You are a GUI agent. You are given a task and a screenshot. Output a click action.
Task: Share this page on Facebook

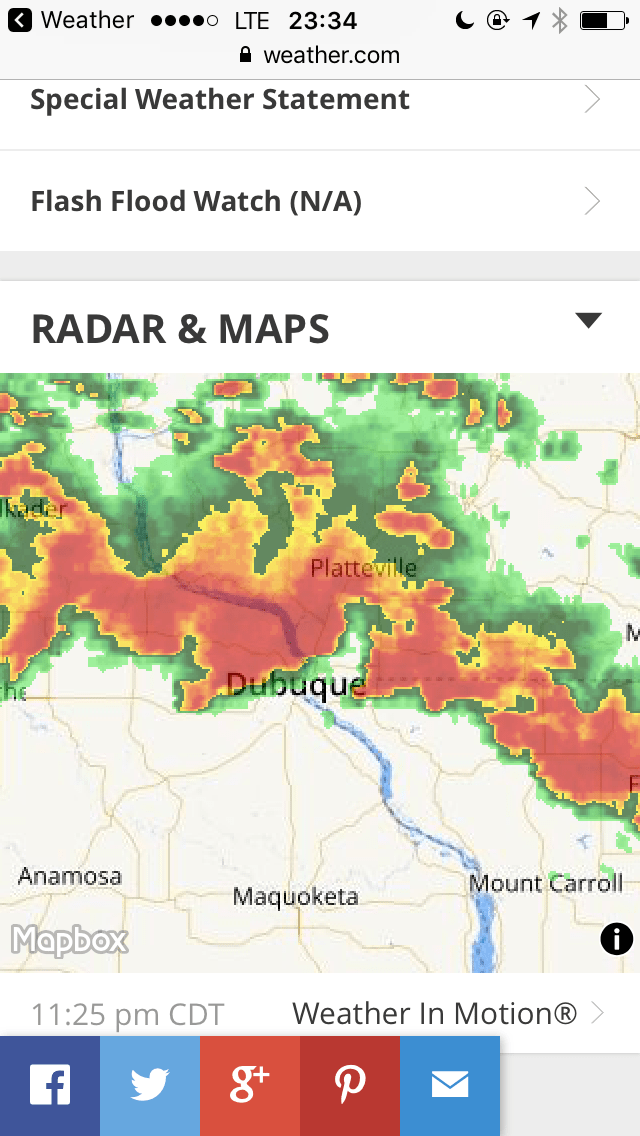[x=50, y=1085]
